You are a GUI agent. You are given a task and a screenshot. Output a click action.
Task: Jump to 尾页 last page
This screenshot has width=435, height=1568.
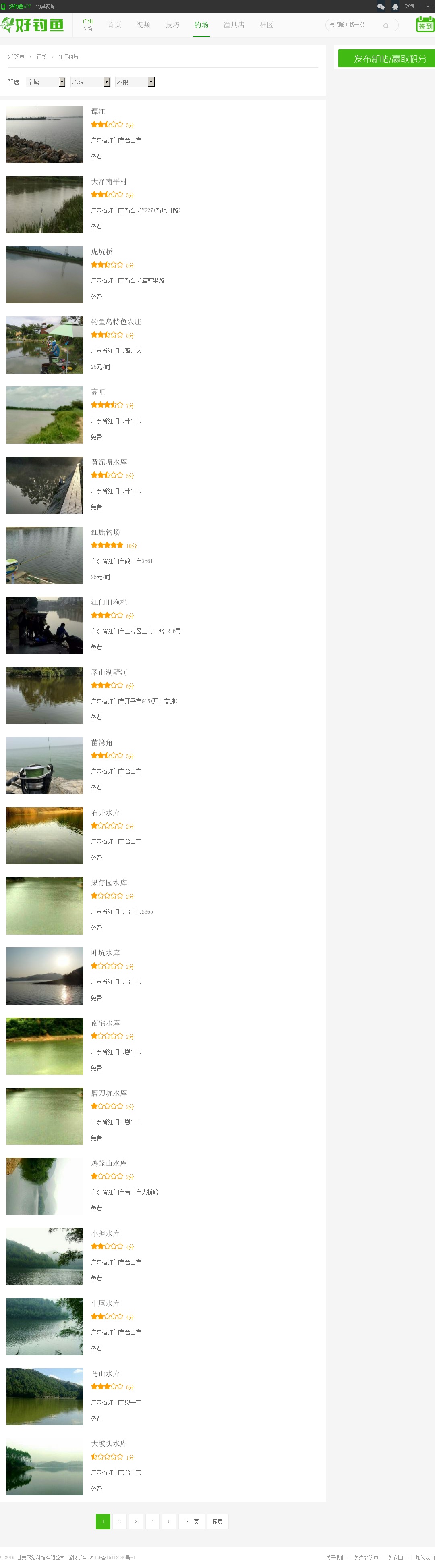coord(217,1521)
